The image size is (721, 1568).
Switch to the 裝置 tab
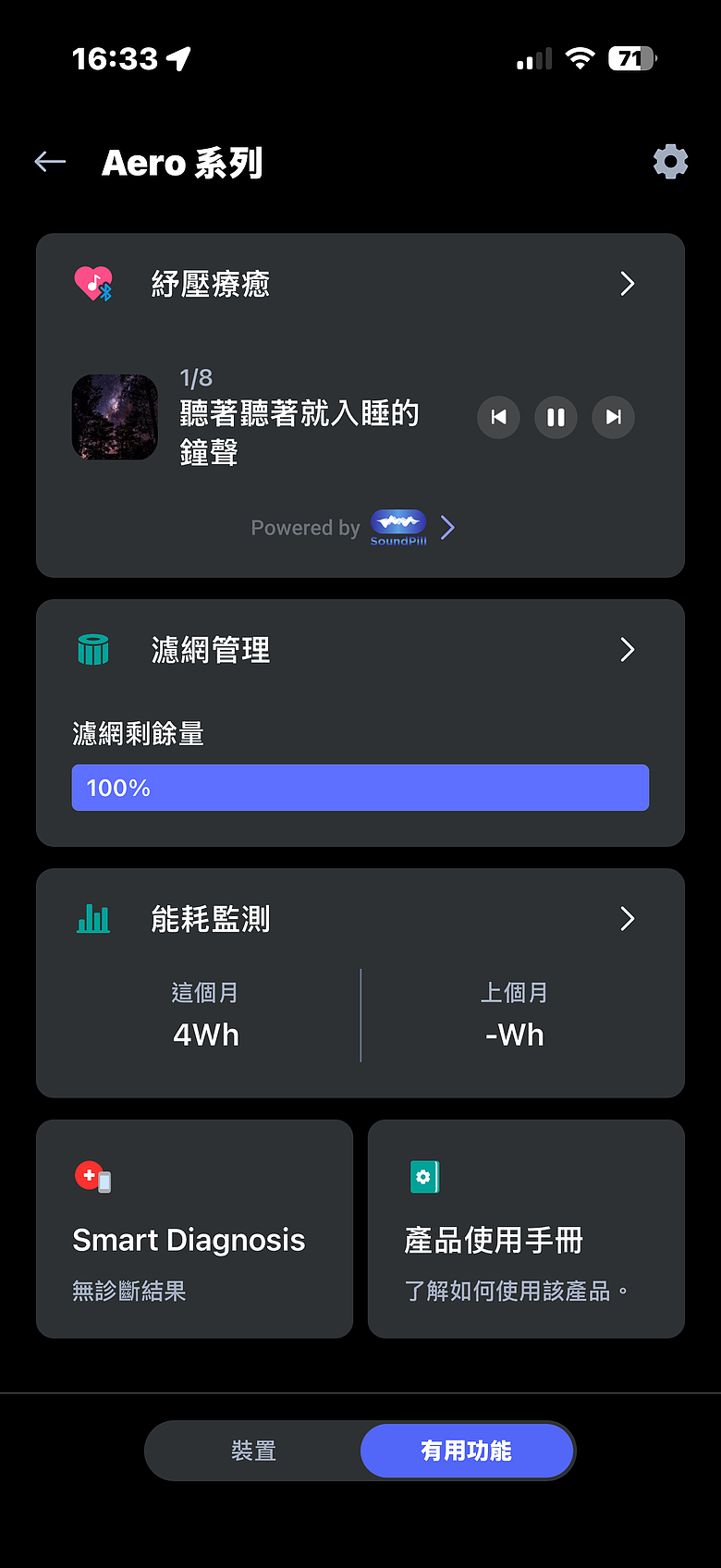[253, 1451]
